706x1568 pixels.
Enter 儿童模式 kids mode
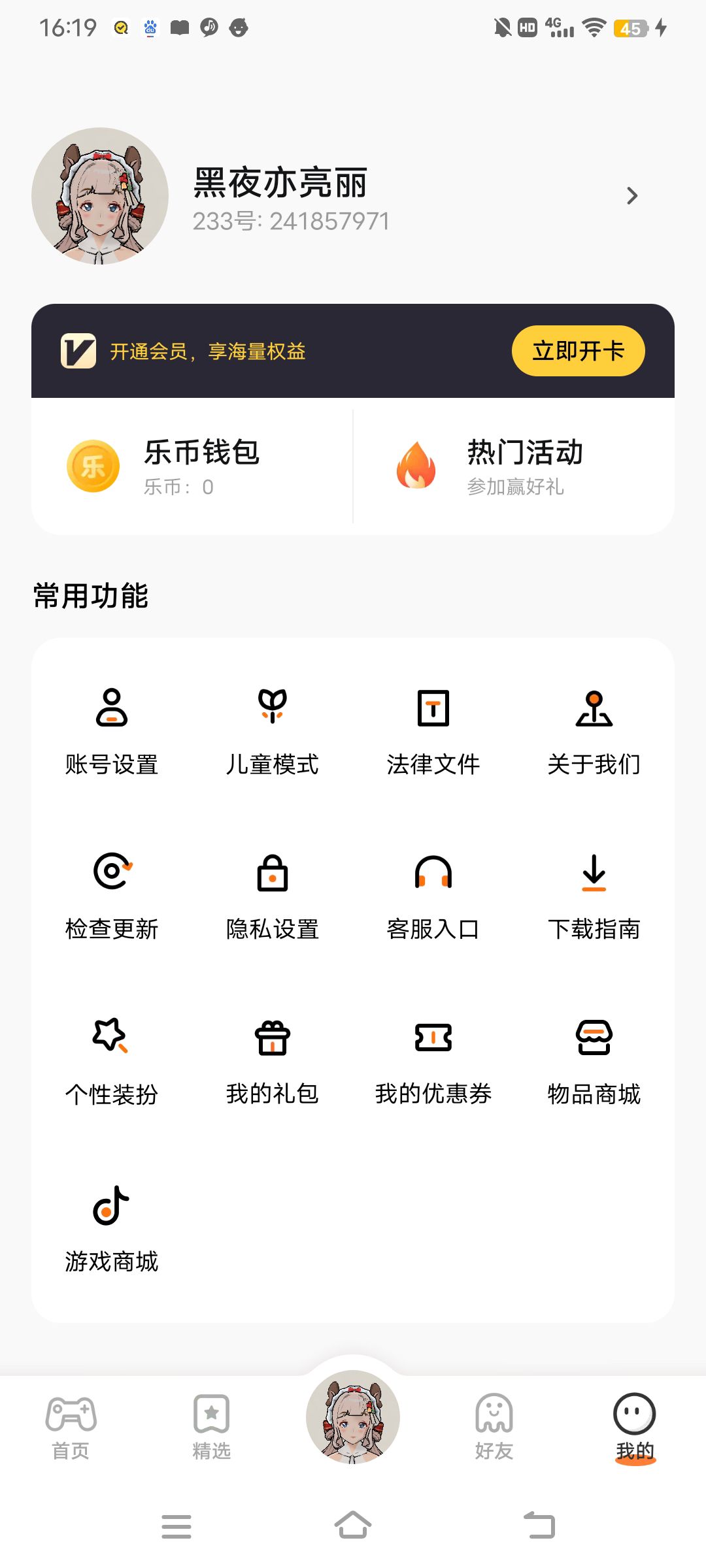[272, 730]
